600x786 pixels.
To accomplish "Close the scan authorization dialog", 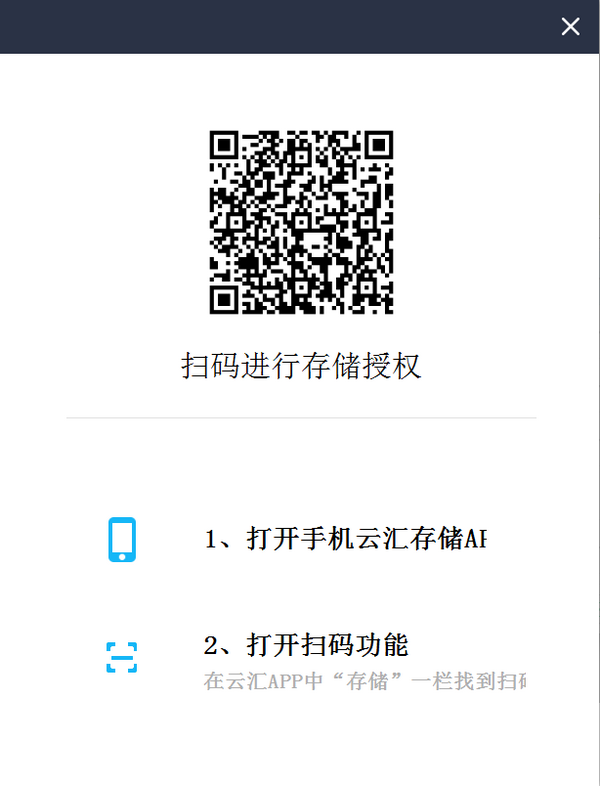I will [x=570, y=27].
